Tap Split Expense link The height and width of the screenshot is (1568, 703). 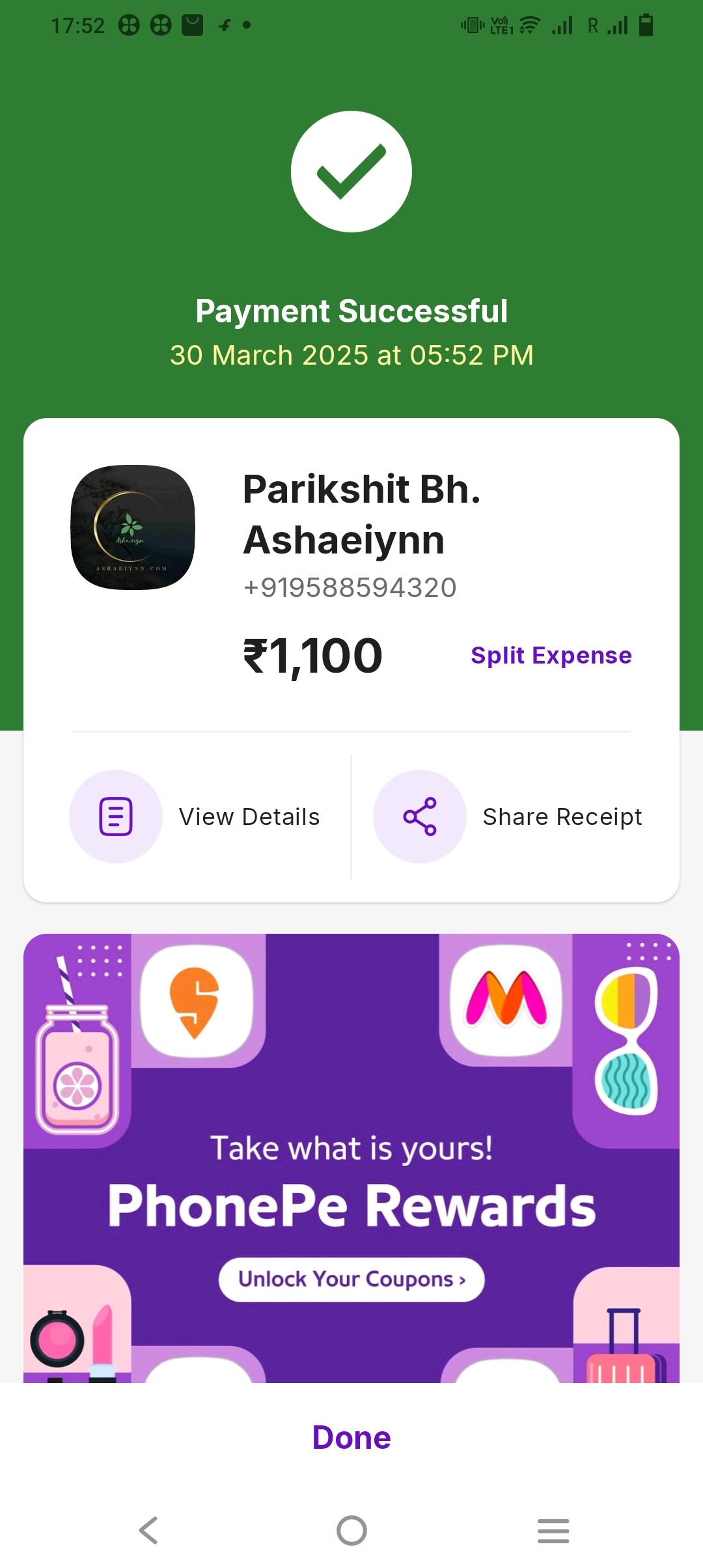[x=551, y=655]
